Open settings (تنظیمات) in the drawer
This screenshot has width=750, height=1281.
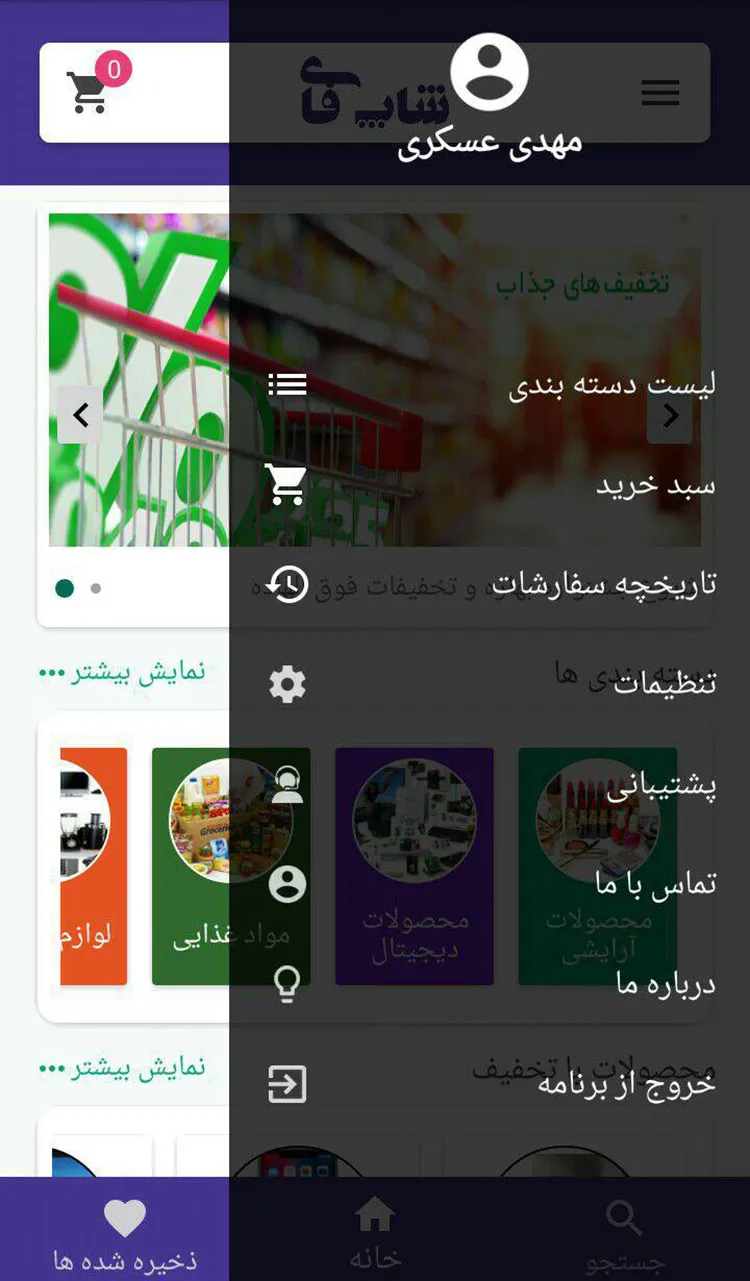click(x=490, y=684)
